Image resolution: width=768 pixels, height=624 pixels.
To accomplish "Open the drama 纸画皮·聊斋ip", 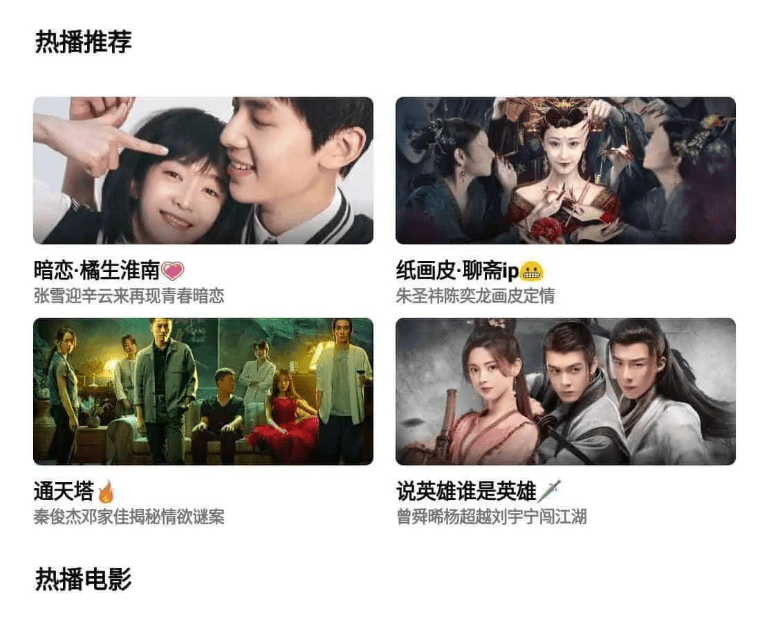I will coord(565,170).
